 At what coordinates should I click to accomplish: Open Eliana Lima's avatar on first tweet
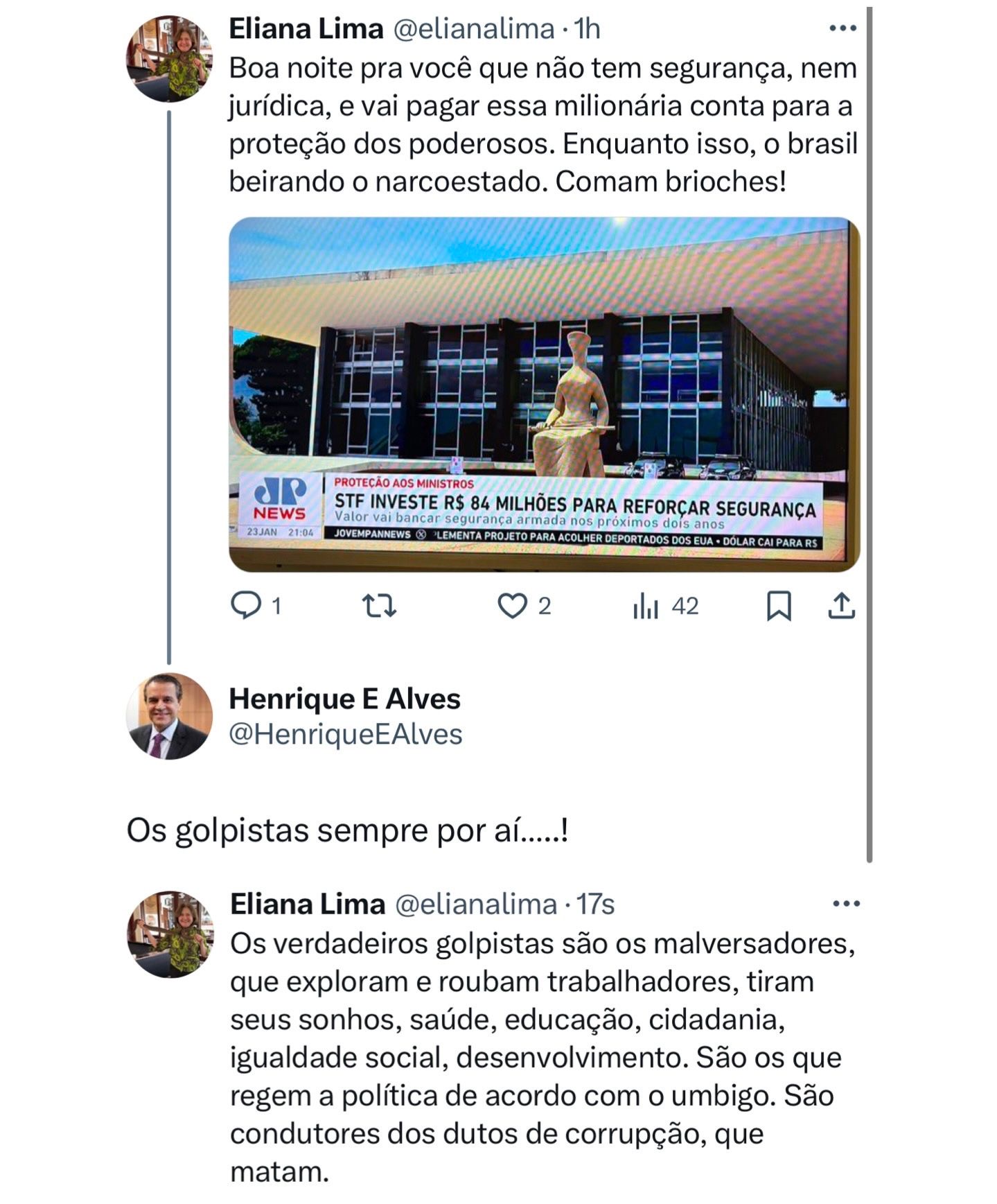click(x=169, y=59)
